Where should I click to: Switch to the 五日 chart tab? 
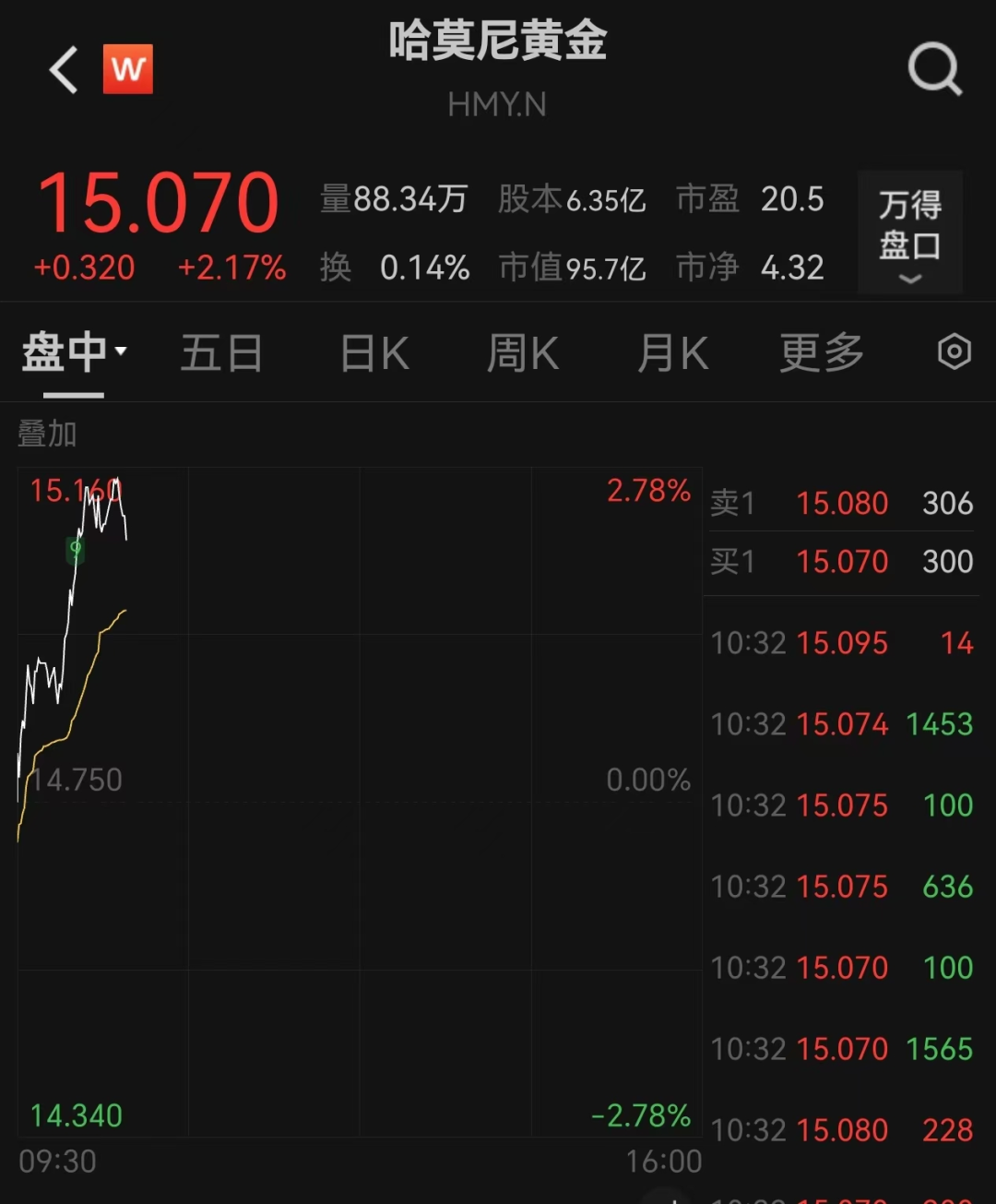pos(221,353)
